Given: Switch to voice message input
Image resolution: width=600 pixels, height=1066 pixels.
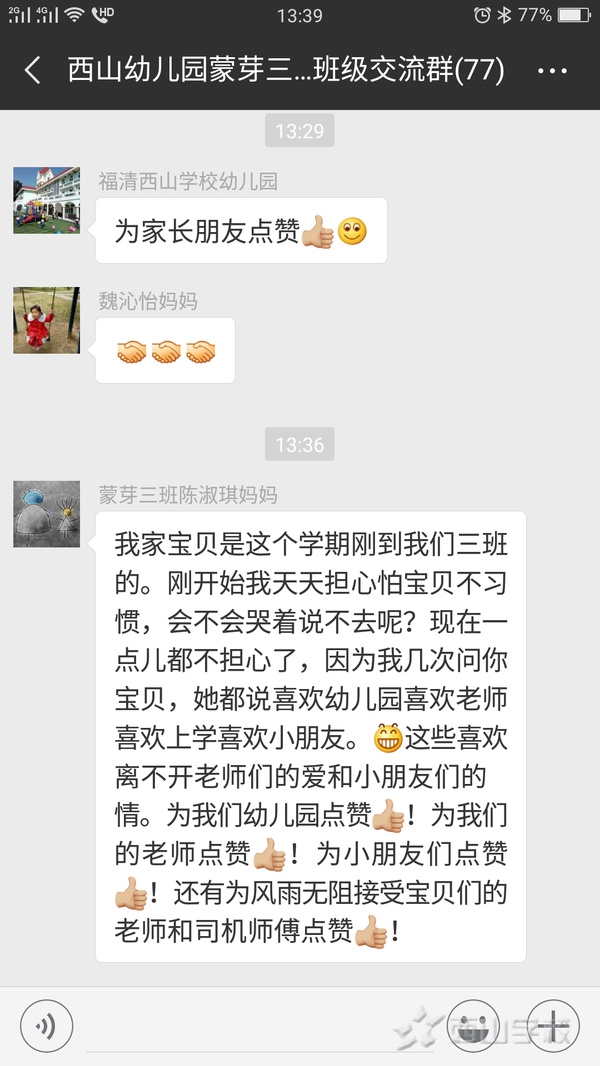Looking at the screenshot, I should point(45,1027).
